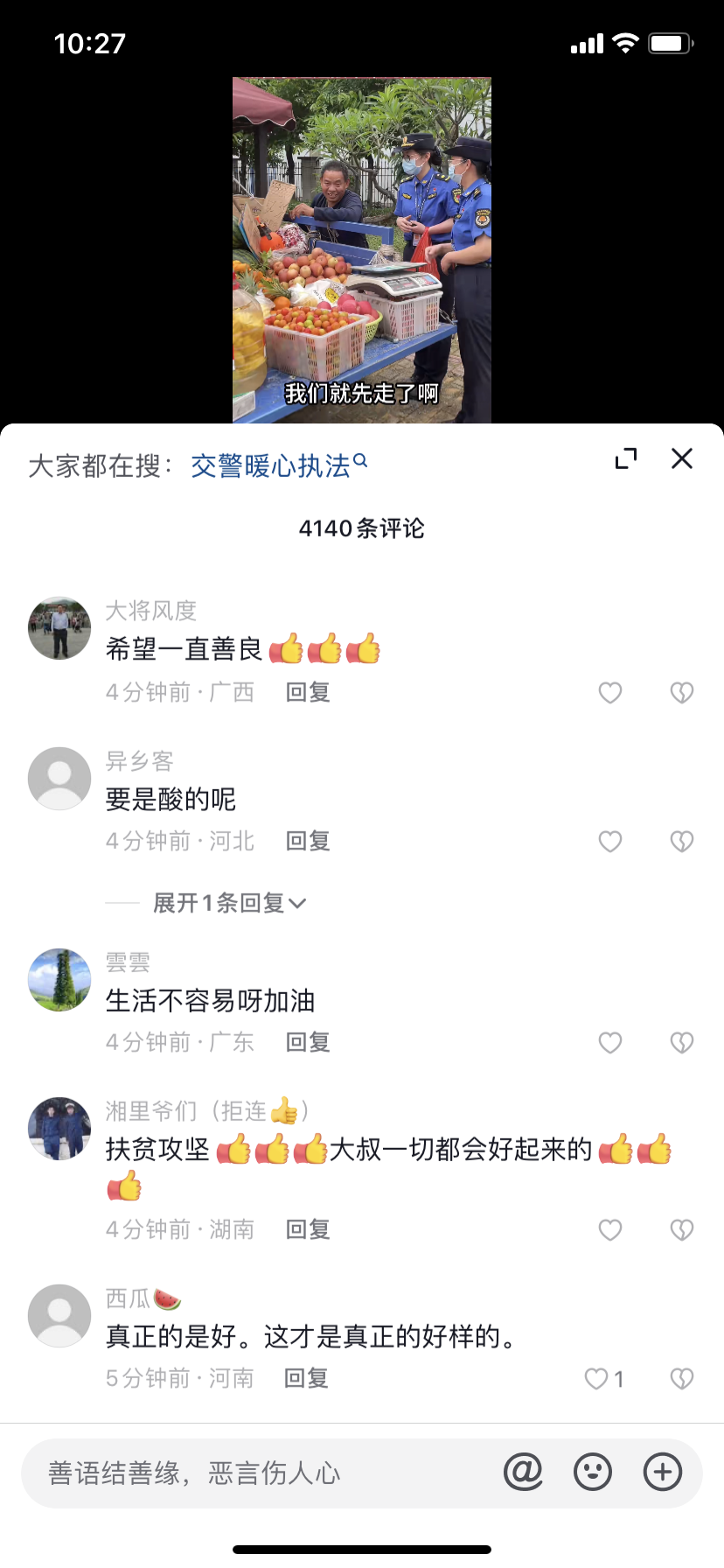Image resolution: width=724 pixels, height=1568 pixels.
Task: Reply to 雲雲's comment
Action: coord(308,1043)
